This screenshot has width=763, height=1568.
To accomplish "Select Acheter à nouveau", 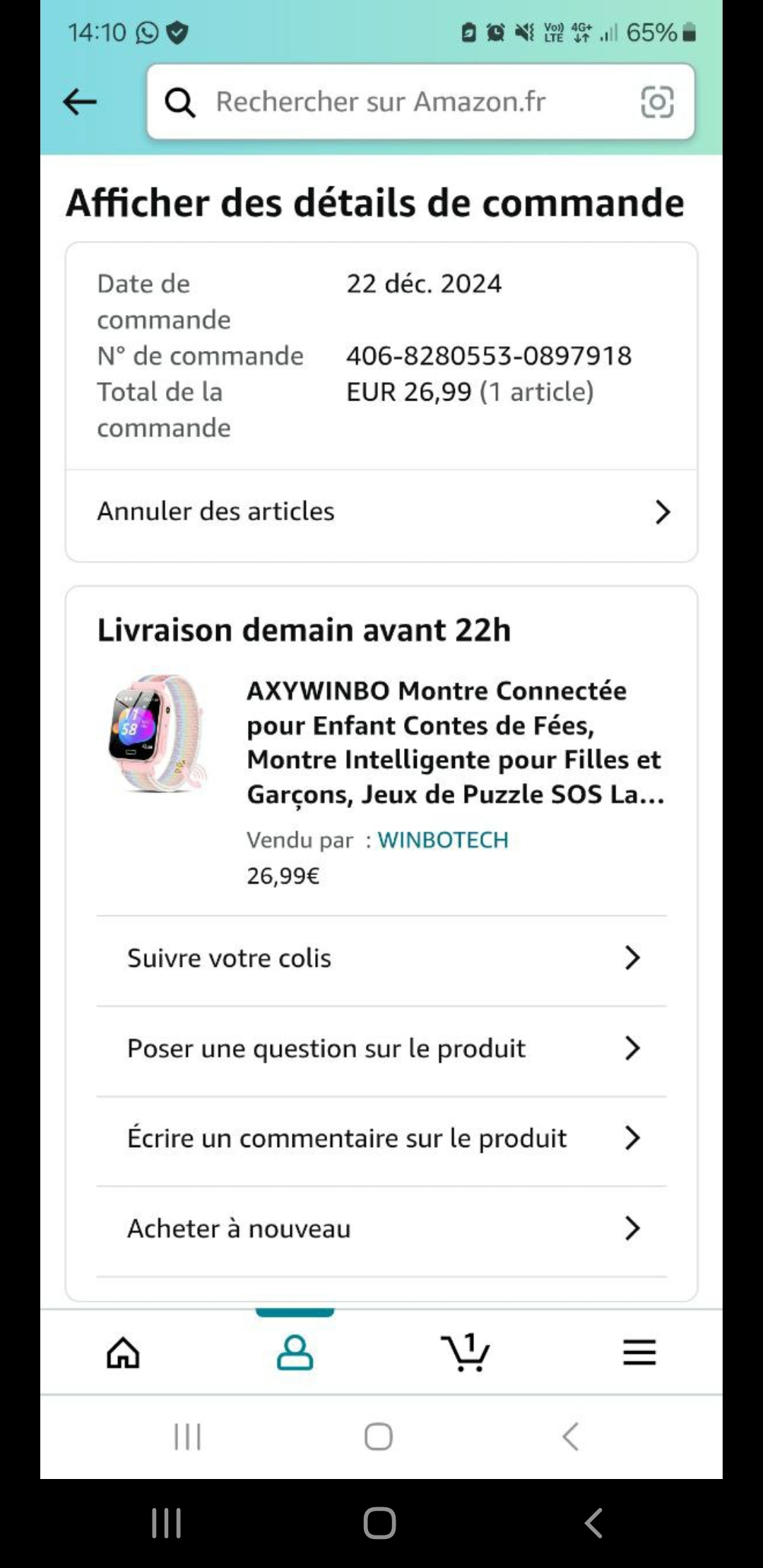I will (x=381, y=1229).
